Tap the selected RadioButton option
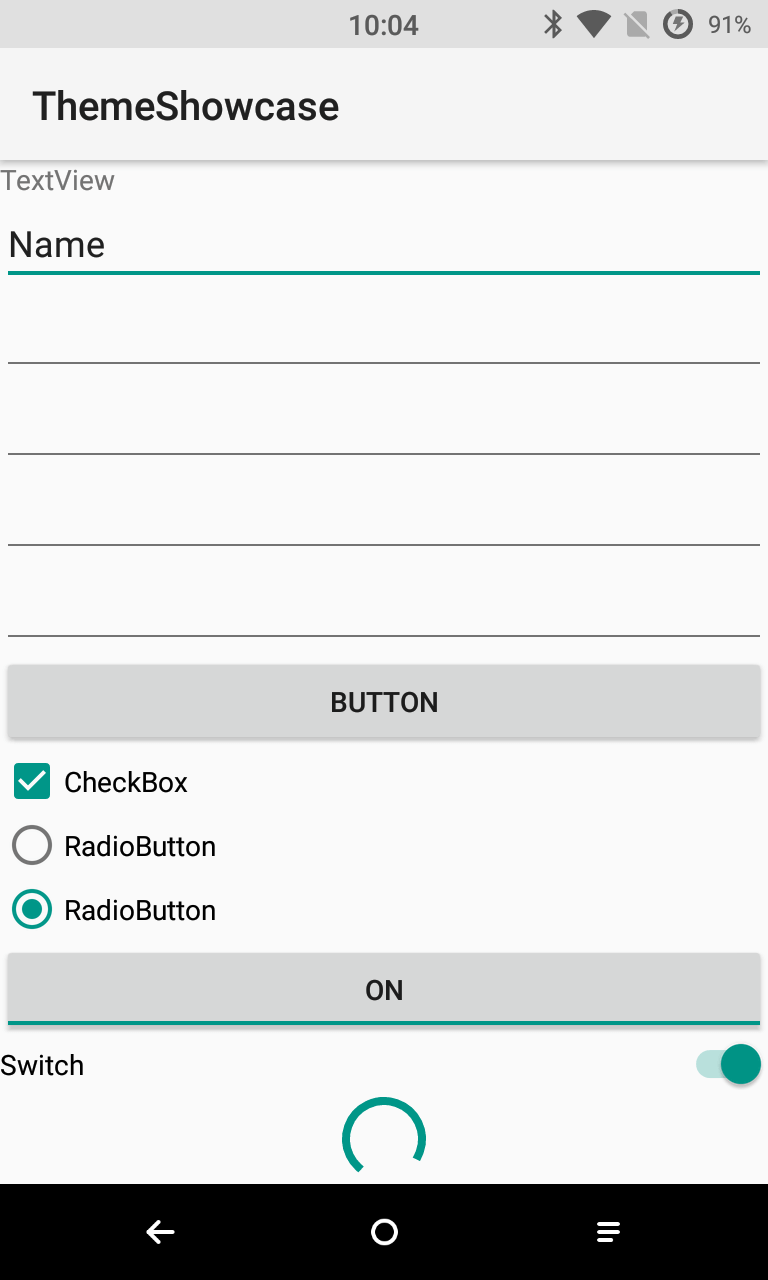768x1280 pixels. click(113, 910)
